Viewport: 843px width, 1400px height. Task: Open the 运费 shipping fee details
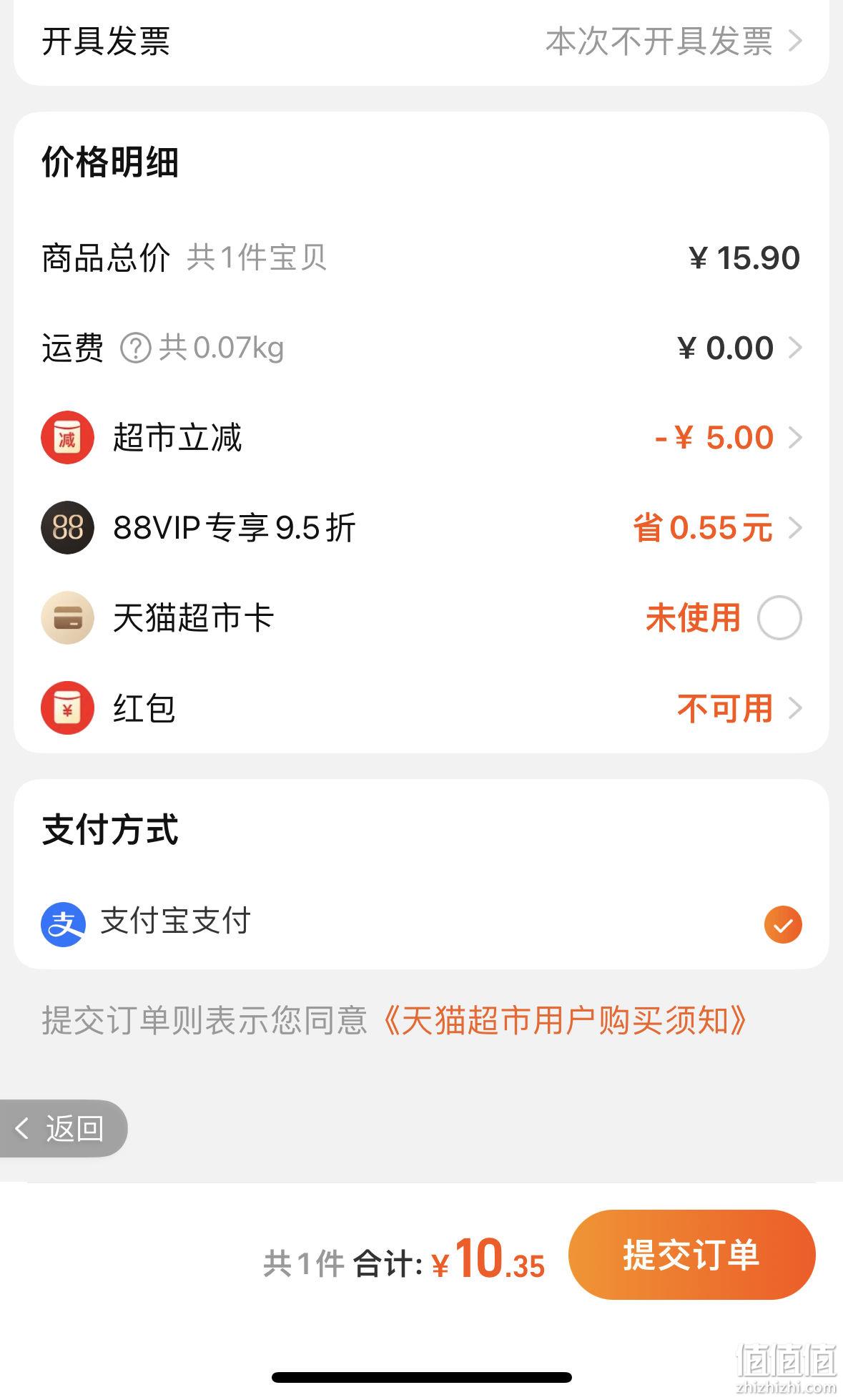point(421,348)
